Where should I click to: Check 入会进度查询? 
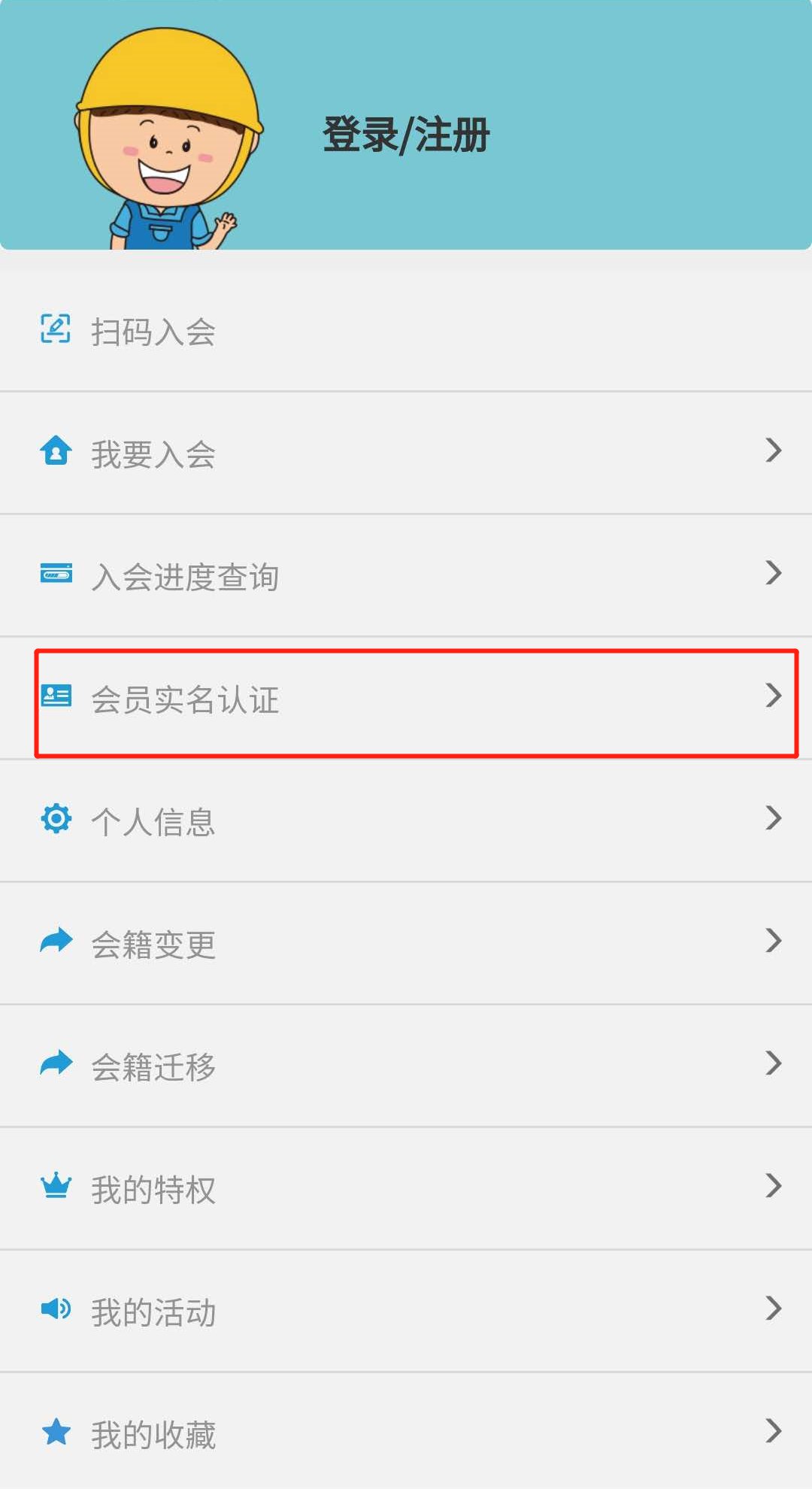point(406,576)
